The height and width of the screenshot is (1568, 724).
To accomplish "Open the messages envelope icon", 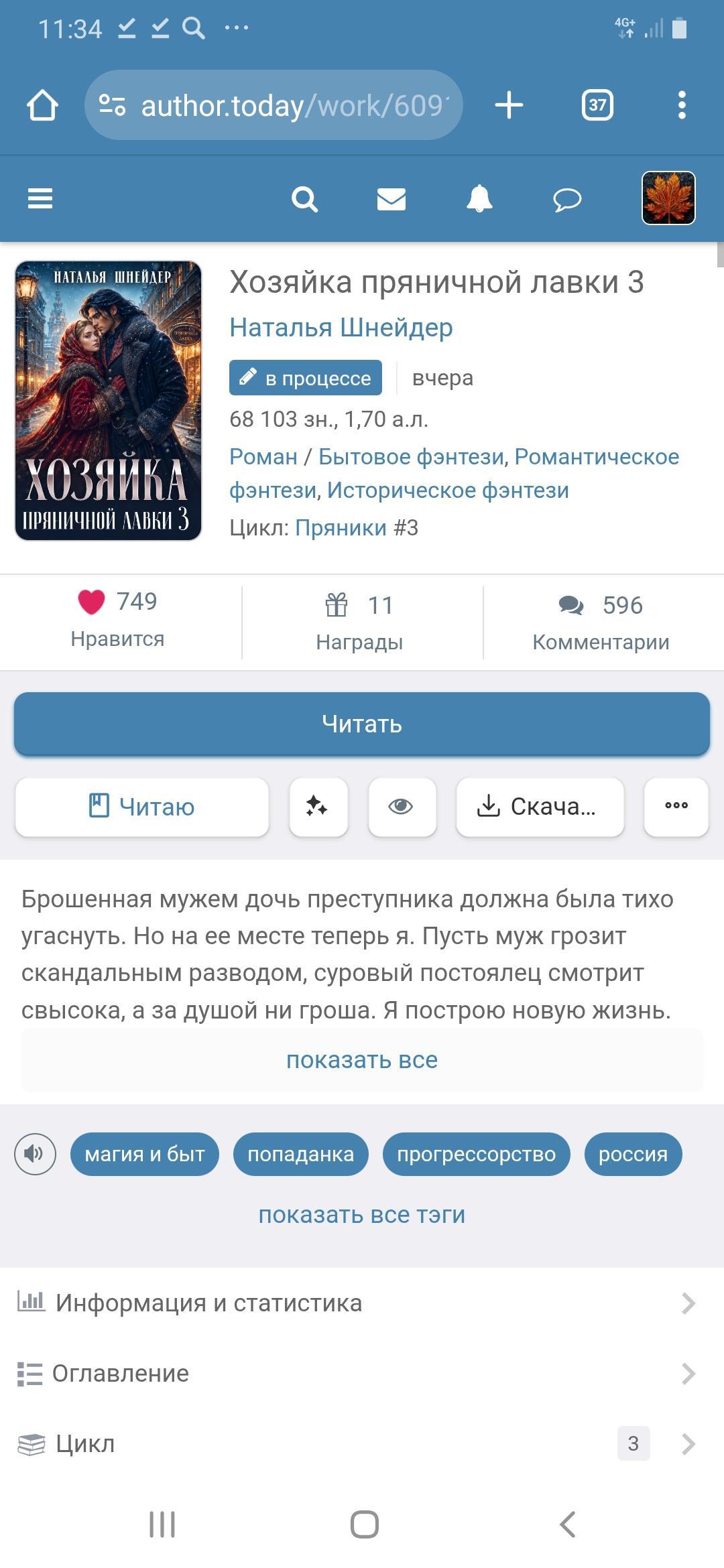I will pos(391,199).
